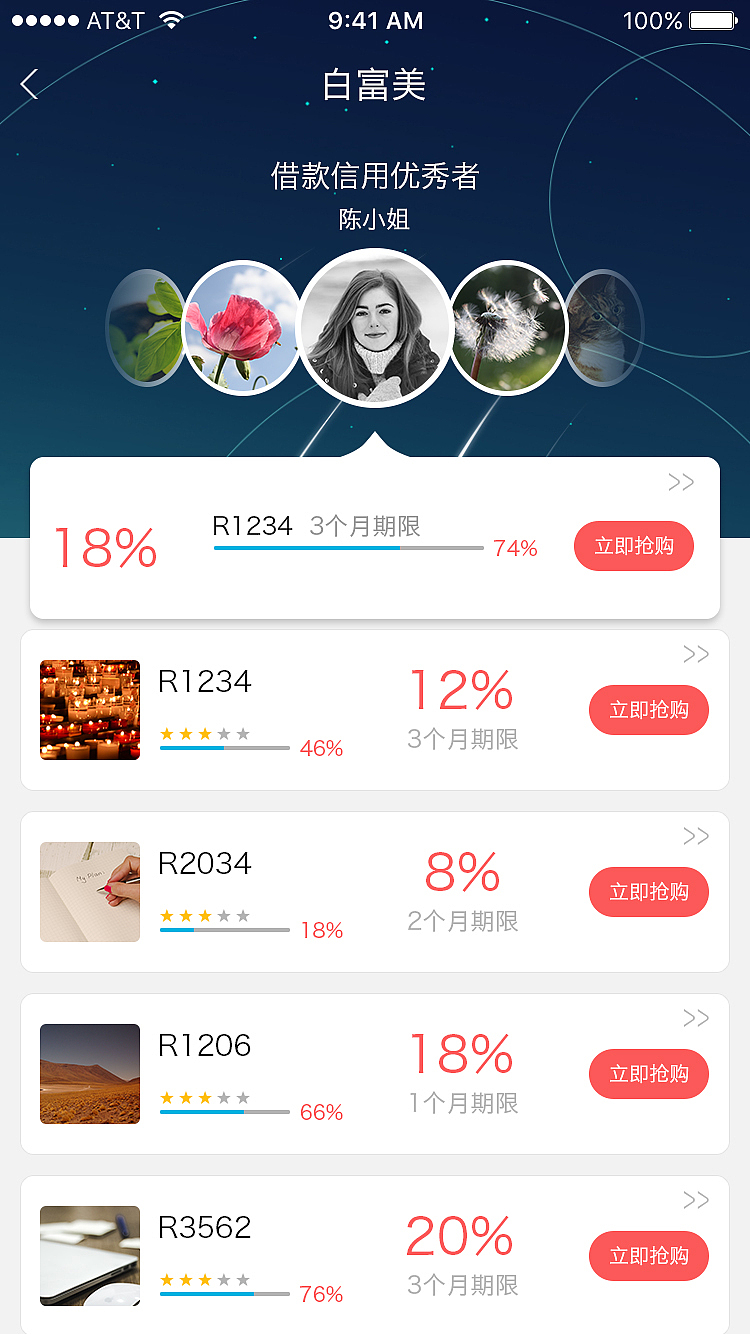Tap the third star in R2034's rating
This screenshot has width=750, height=1334.
point(206,915)
